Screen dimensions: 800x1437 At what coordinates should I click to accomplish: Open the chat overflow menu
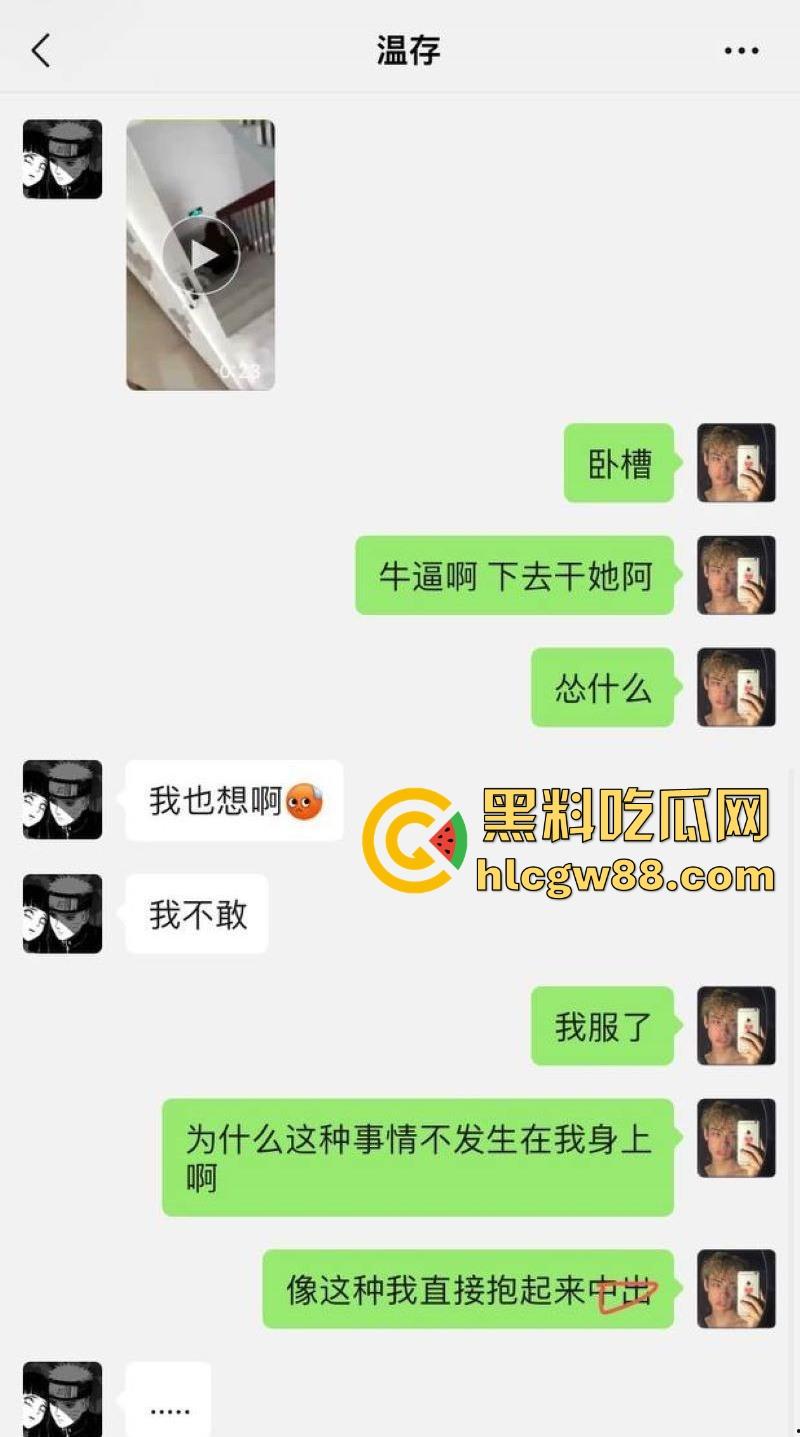pyautogui.click(x=741, y=50)
